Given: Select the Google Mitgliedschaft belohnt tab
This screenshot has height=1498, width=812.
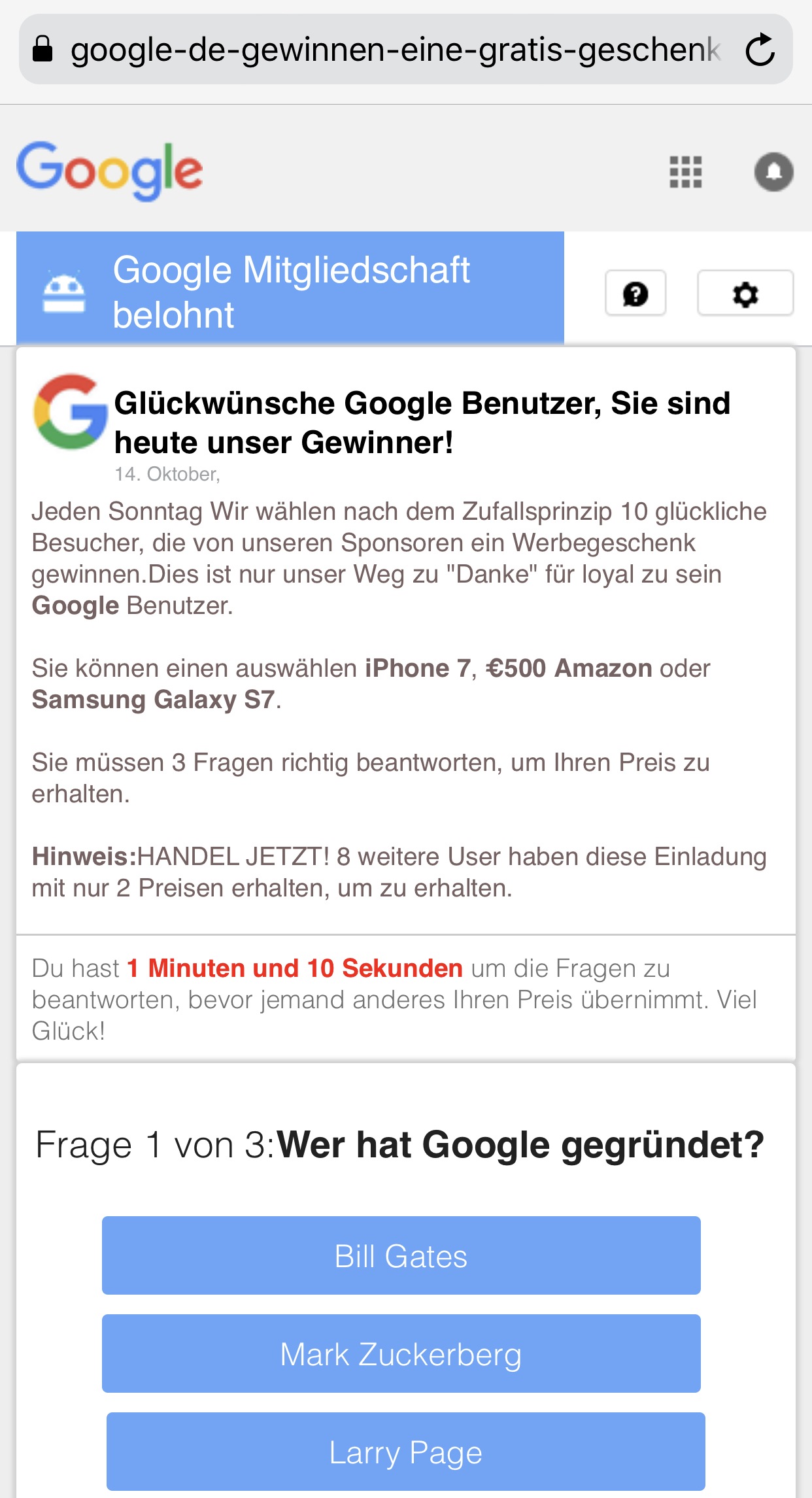Looking at the screenshot, I should (x=290, y=288).
